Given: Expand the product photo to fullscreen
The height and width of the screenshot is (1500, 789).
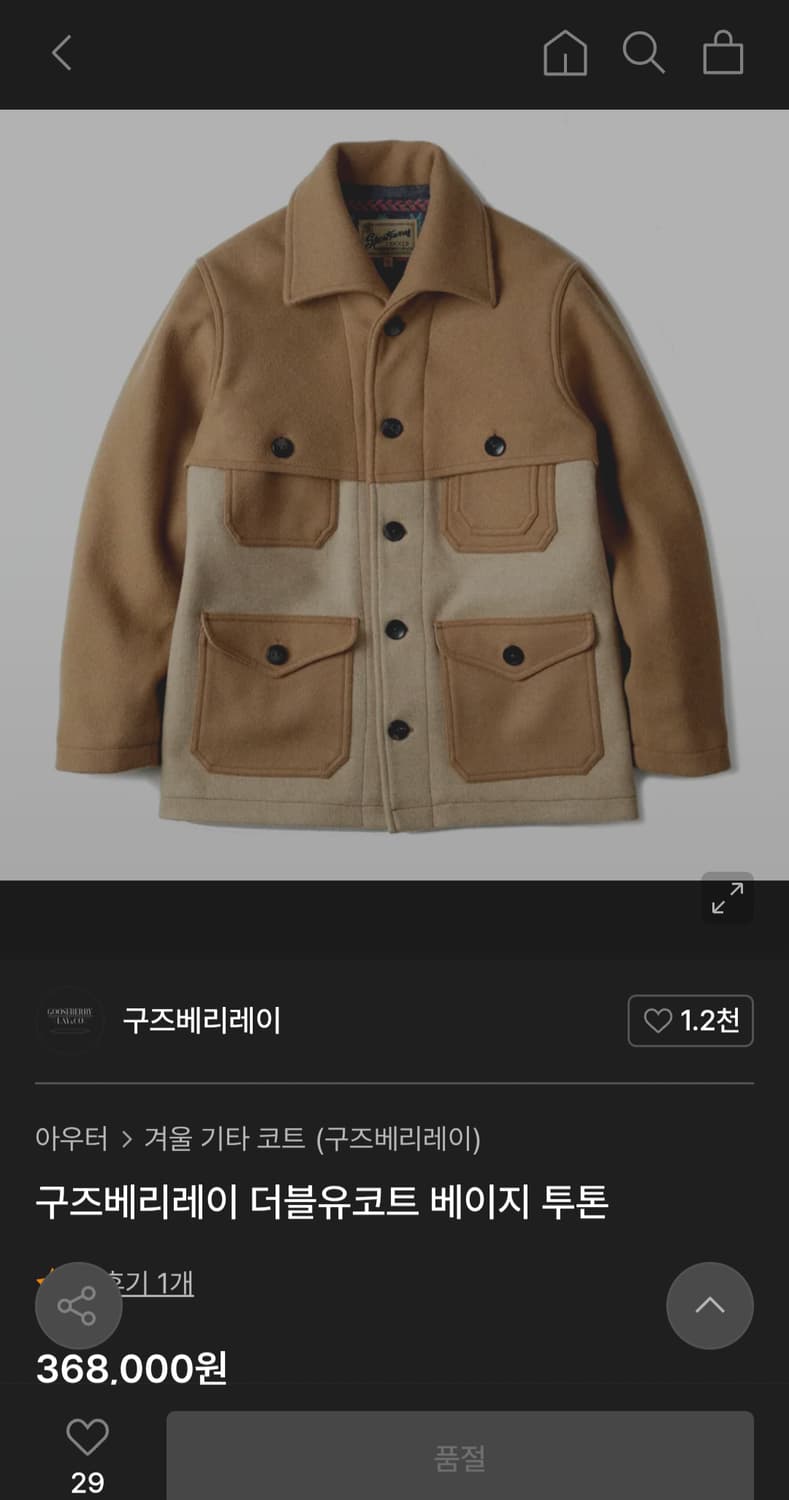Looking at the screenshot, I should pyautogui.click(x=727, y=898).
